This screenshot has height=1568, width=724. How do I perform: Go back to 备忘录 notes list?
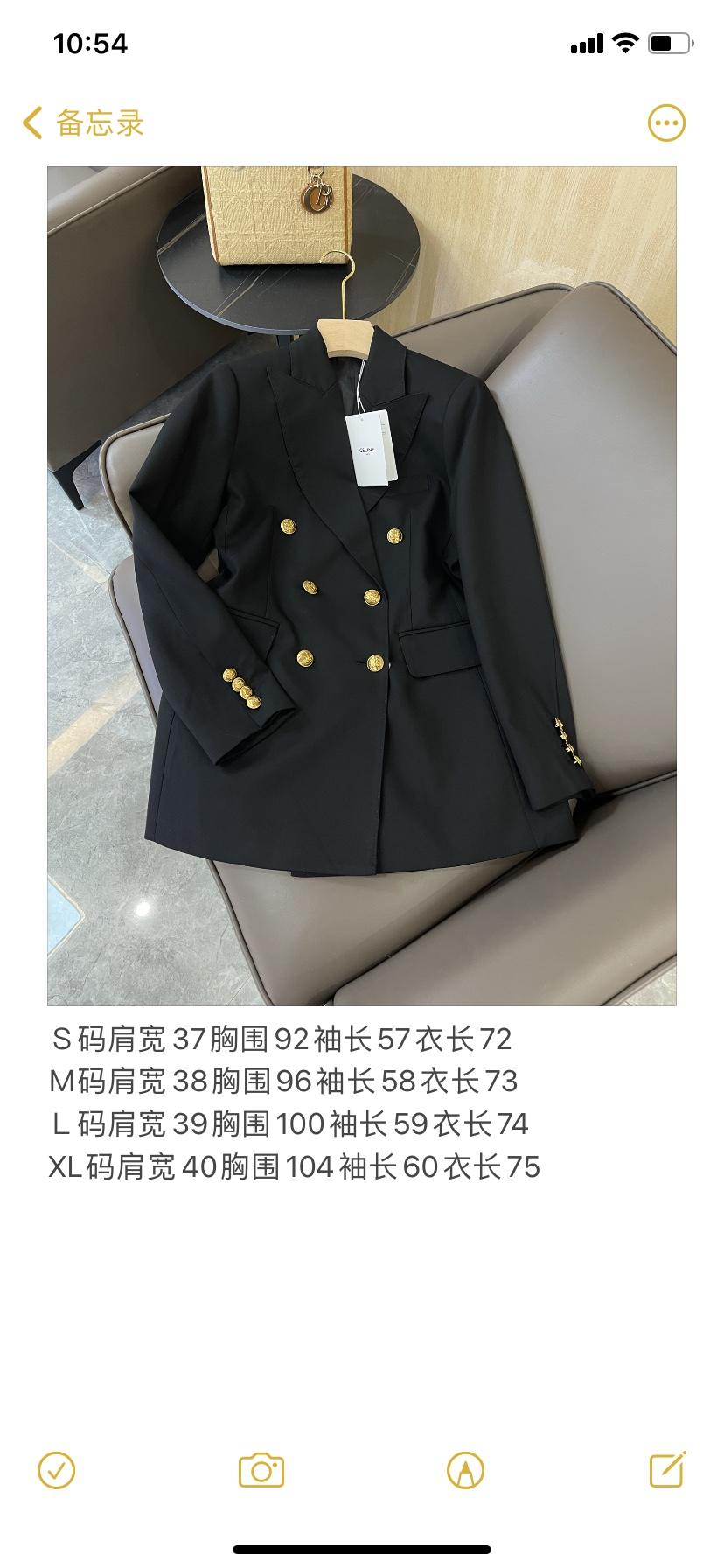83,123
